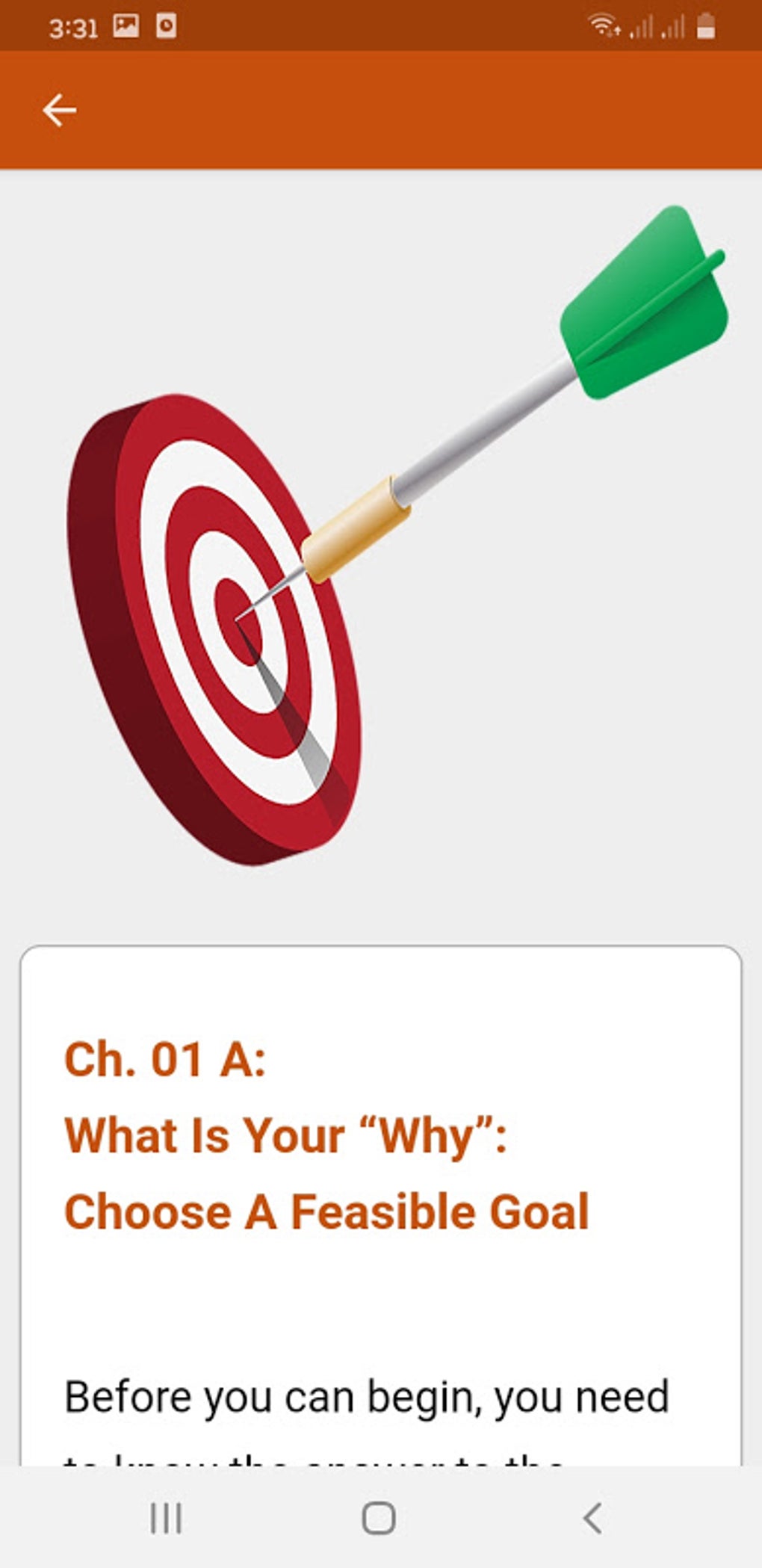Image resolution: width=762 pixels, height=1568 pixels.
Task: Tap the system back button
Action: pyautogui.click(x=592, y=1518)
